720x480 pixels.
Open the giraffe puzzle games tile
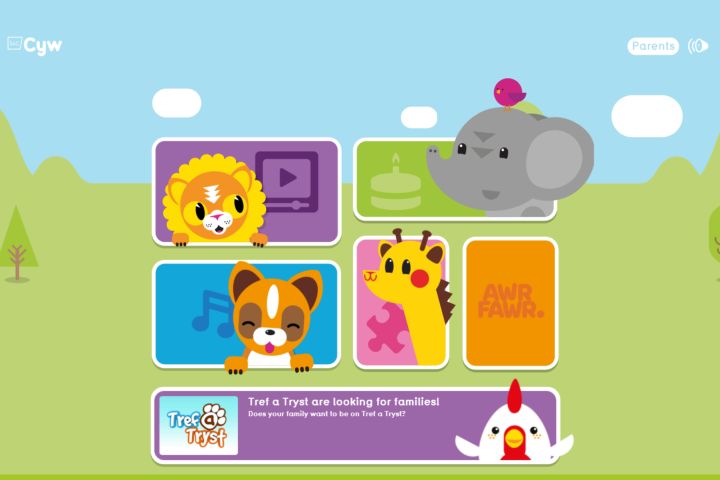(401, 302)
